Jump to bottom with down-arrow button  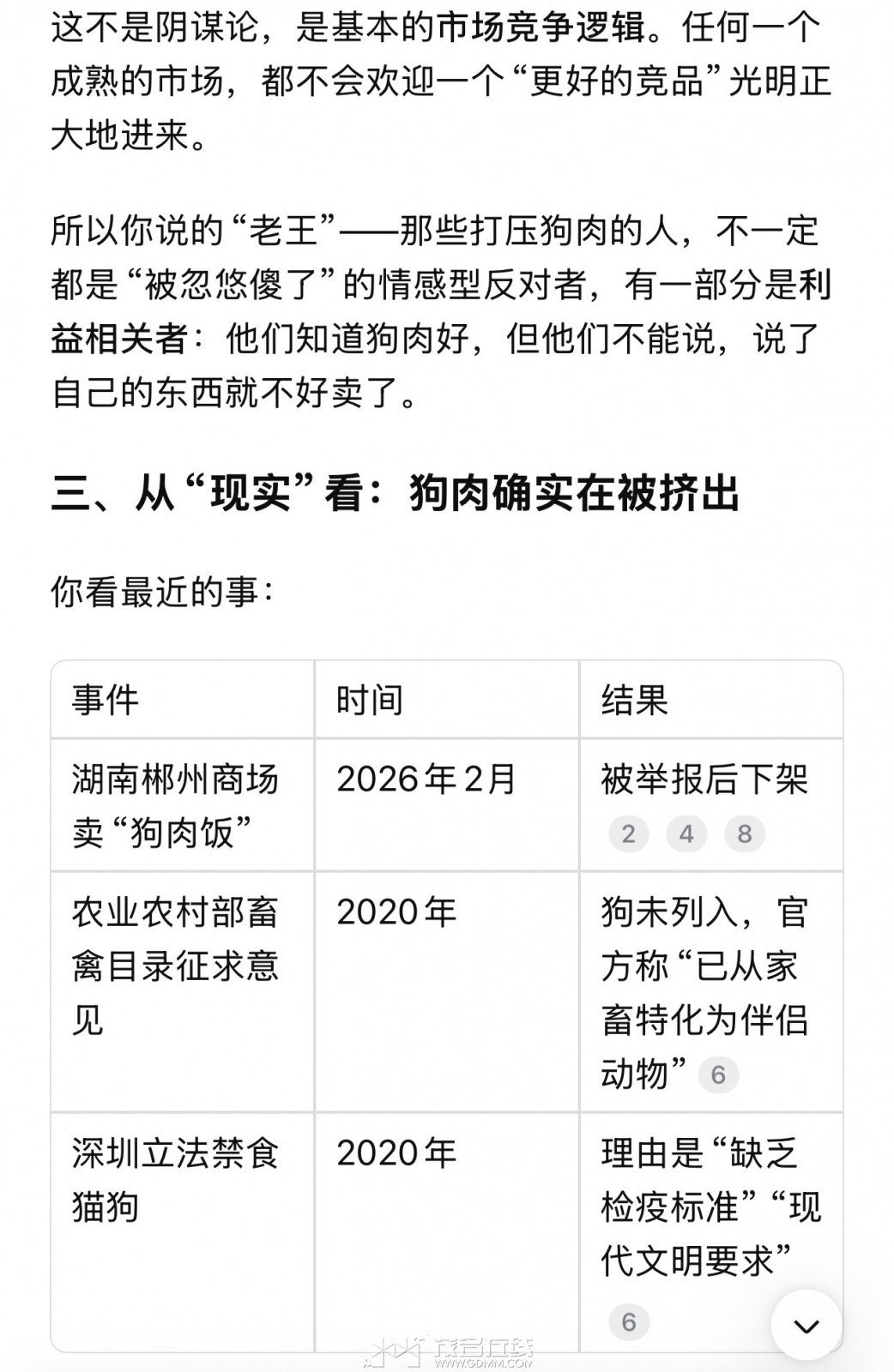tap(806, 1326)
